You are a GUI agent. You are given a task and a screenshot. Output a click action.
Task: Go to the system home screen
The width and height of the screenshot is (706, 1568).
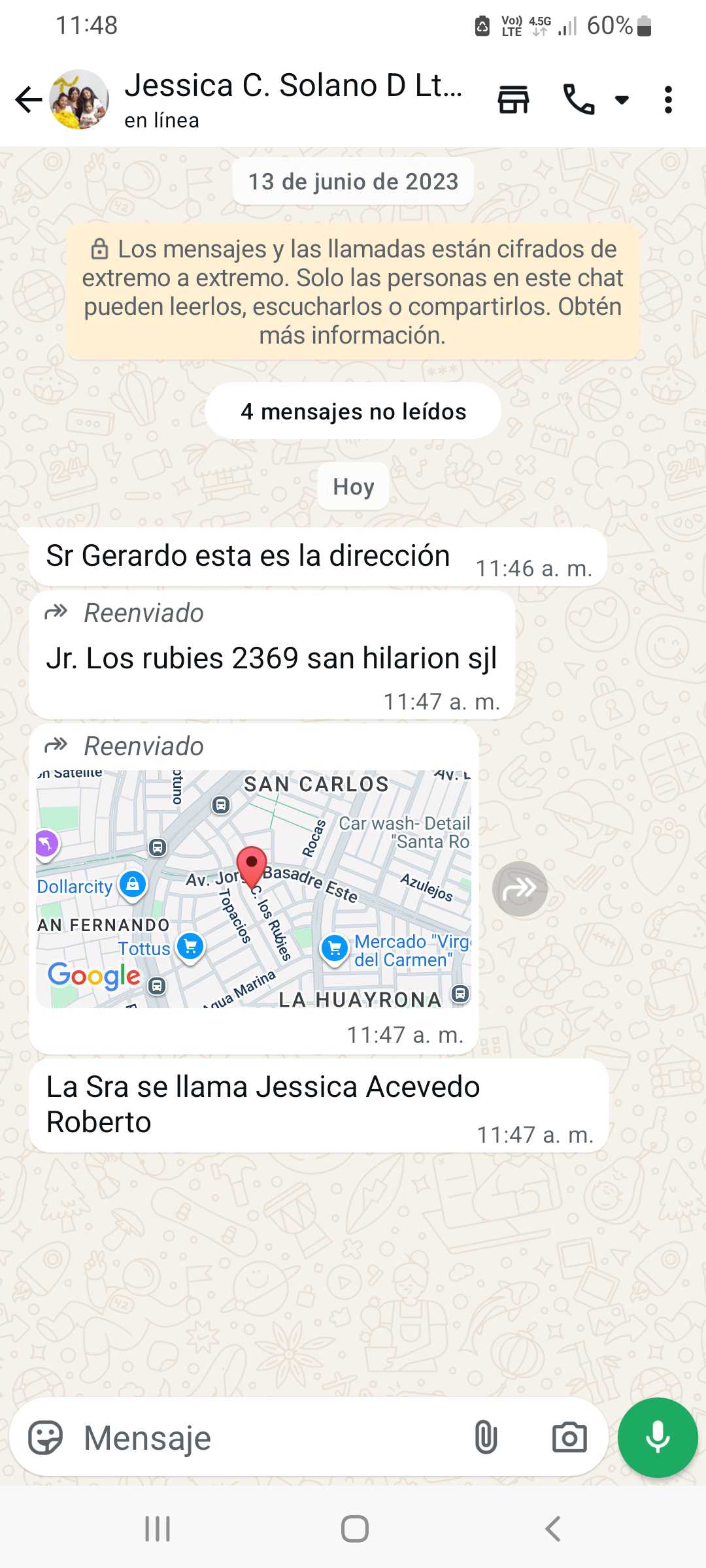[354, 1529]
